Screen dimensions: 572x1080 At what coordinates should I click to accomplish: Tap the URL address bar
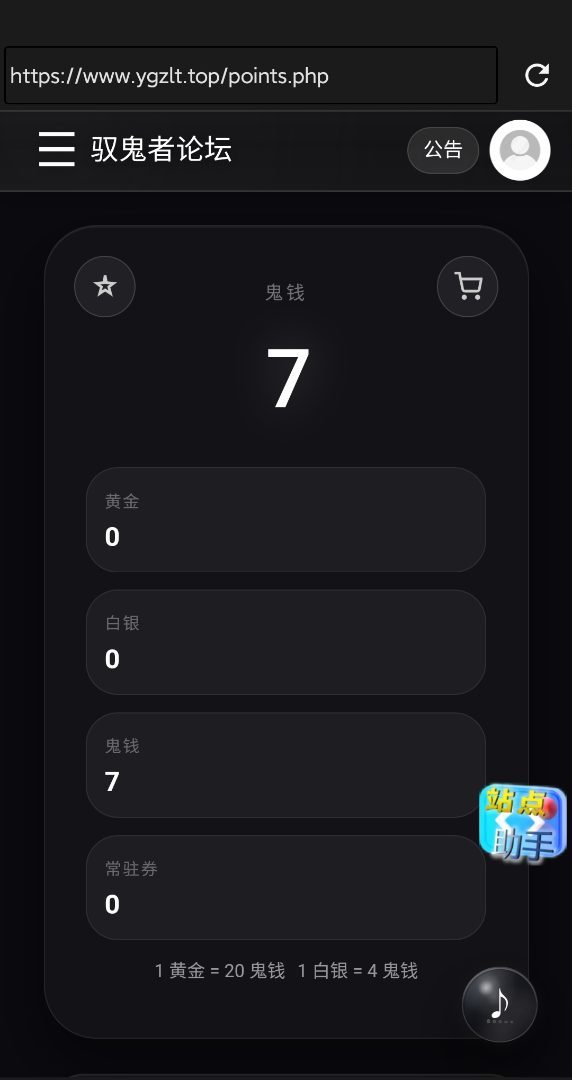pos(251,76)
